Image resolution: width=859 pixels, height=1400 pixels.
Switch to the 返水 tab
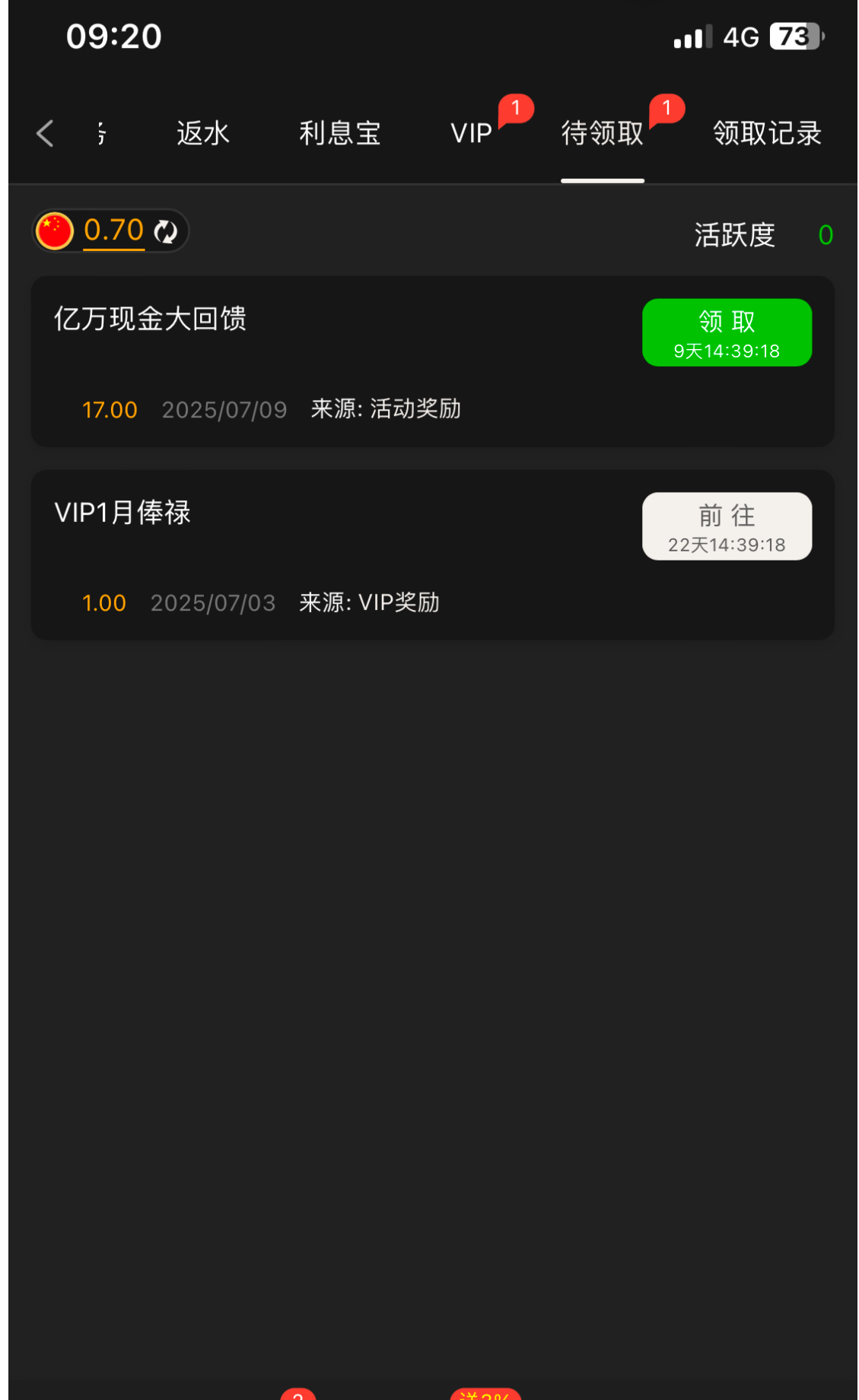(x=202, y=133)
